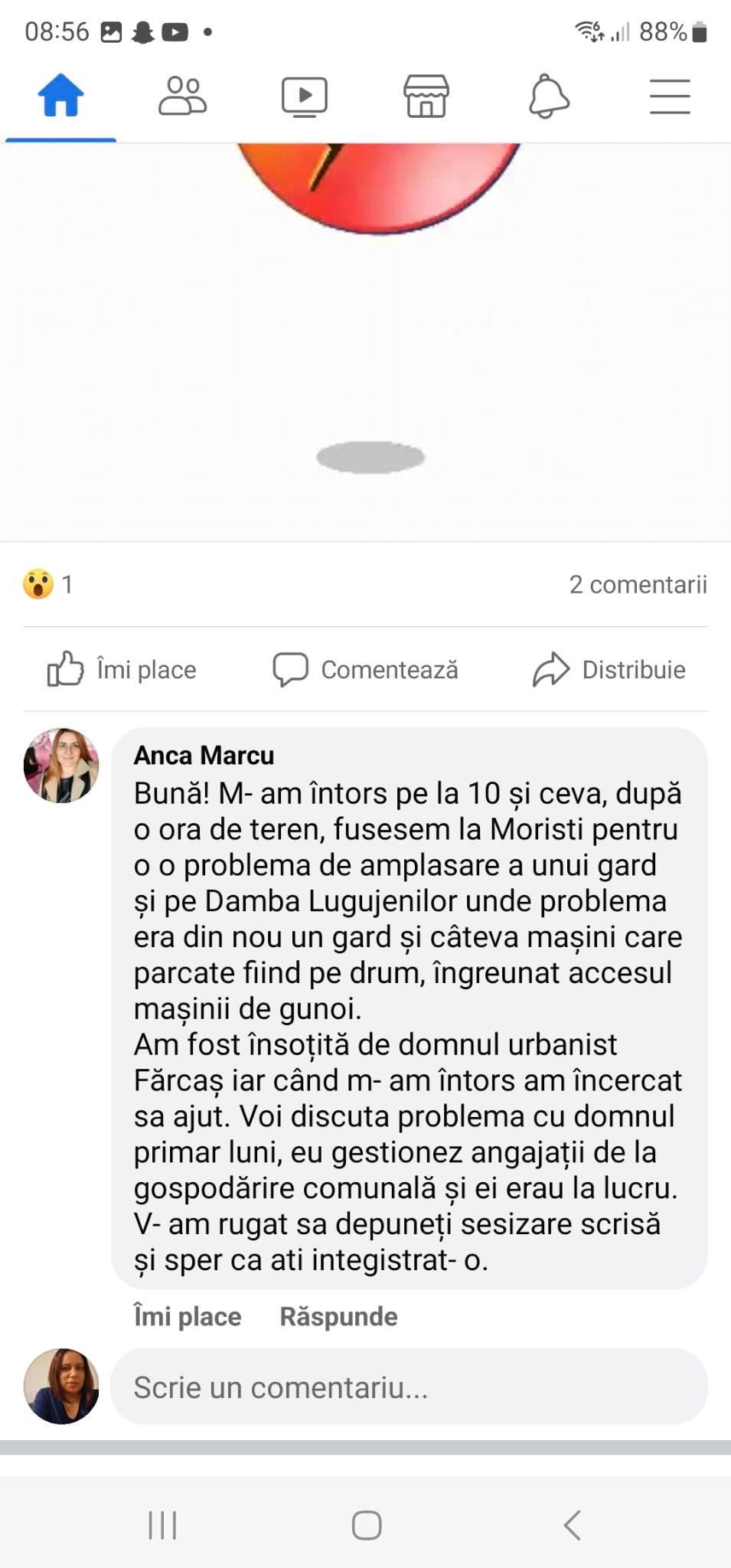Show recent apps from navigation bar
731x1568 pixels.
(x=162, y=1525)
